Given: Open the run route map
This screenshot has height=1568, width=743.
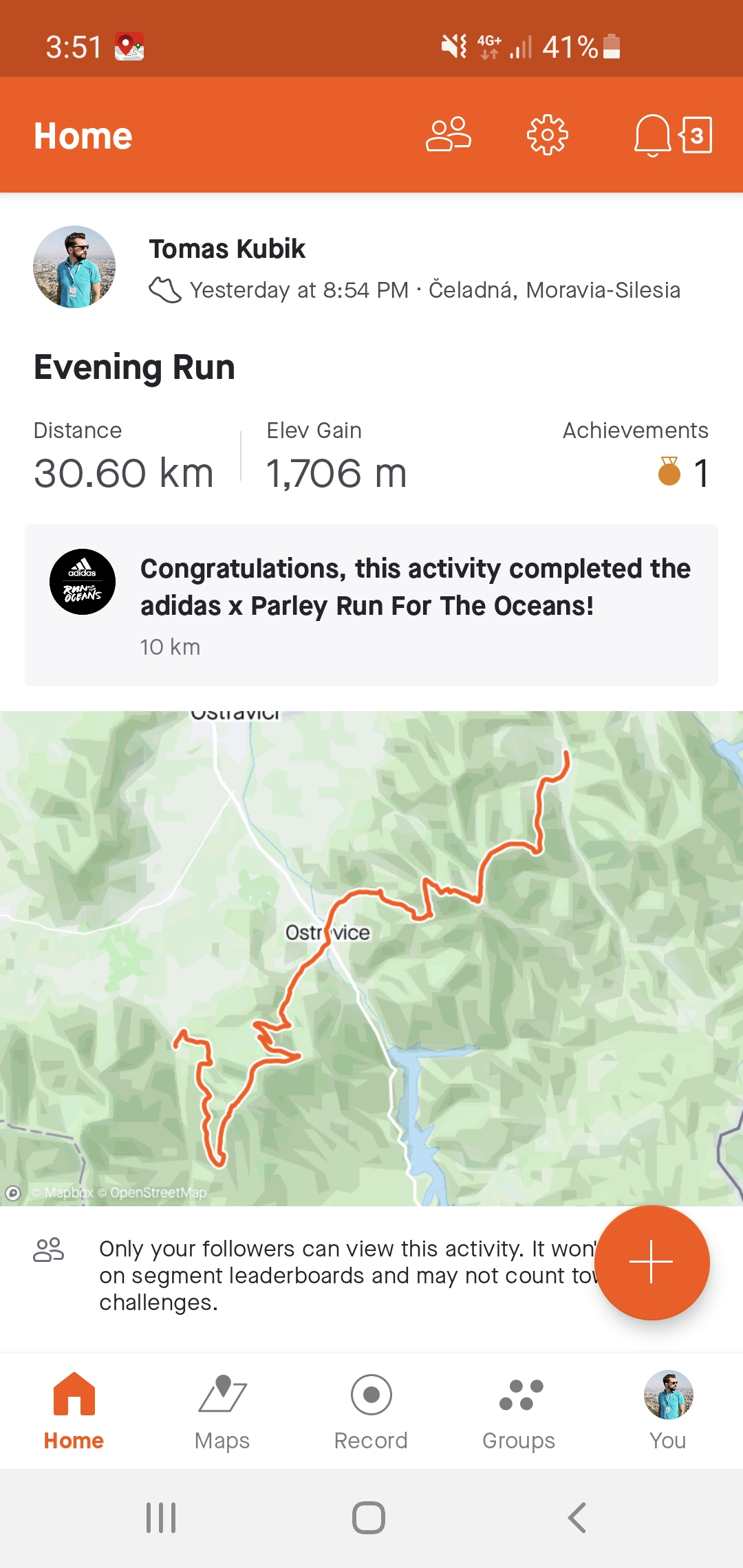Looking at the screenshot, I should point(371,958).
